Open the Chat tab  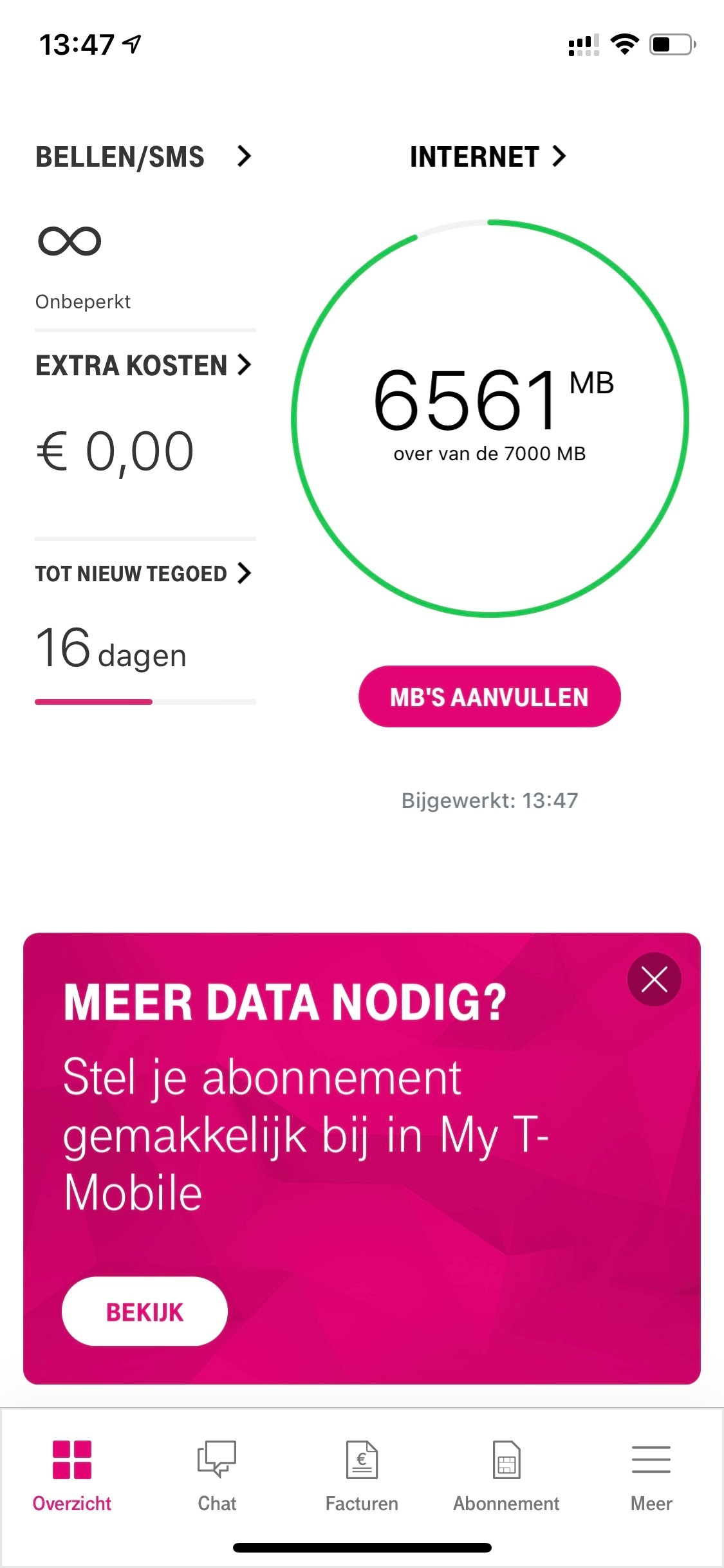(x=217, y=1477)
